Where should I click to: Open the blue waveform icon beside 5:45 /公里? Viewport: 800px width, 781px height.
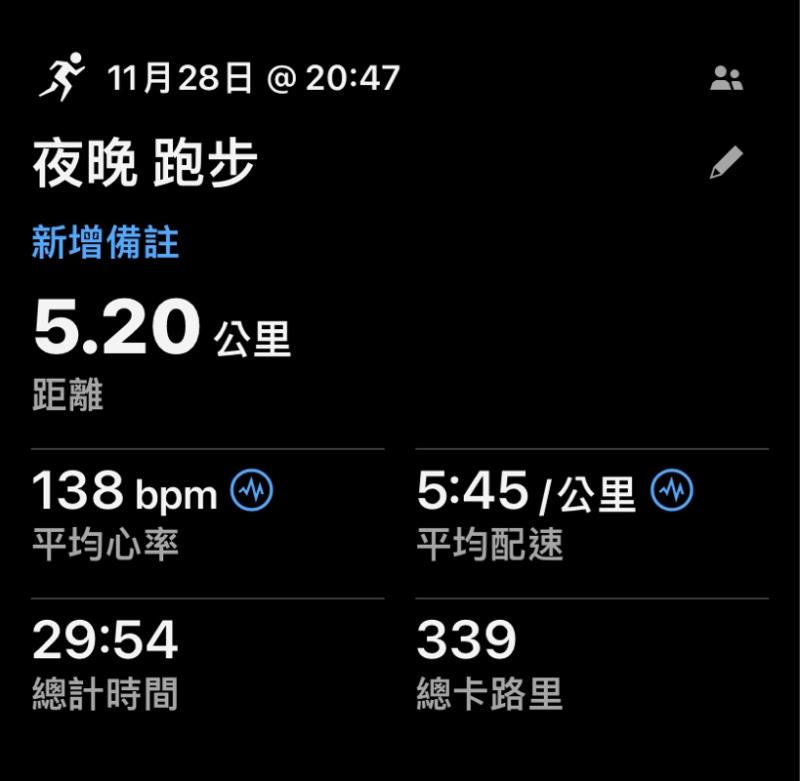pos(672,490)
